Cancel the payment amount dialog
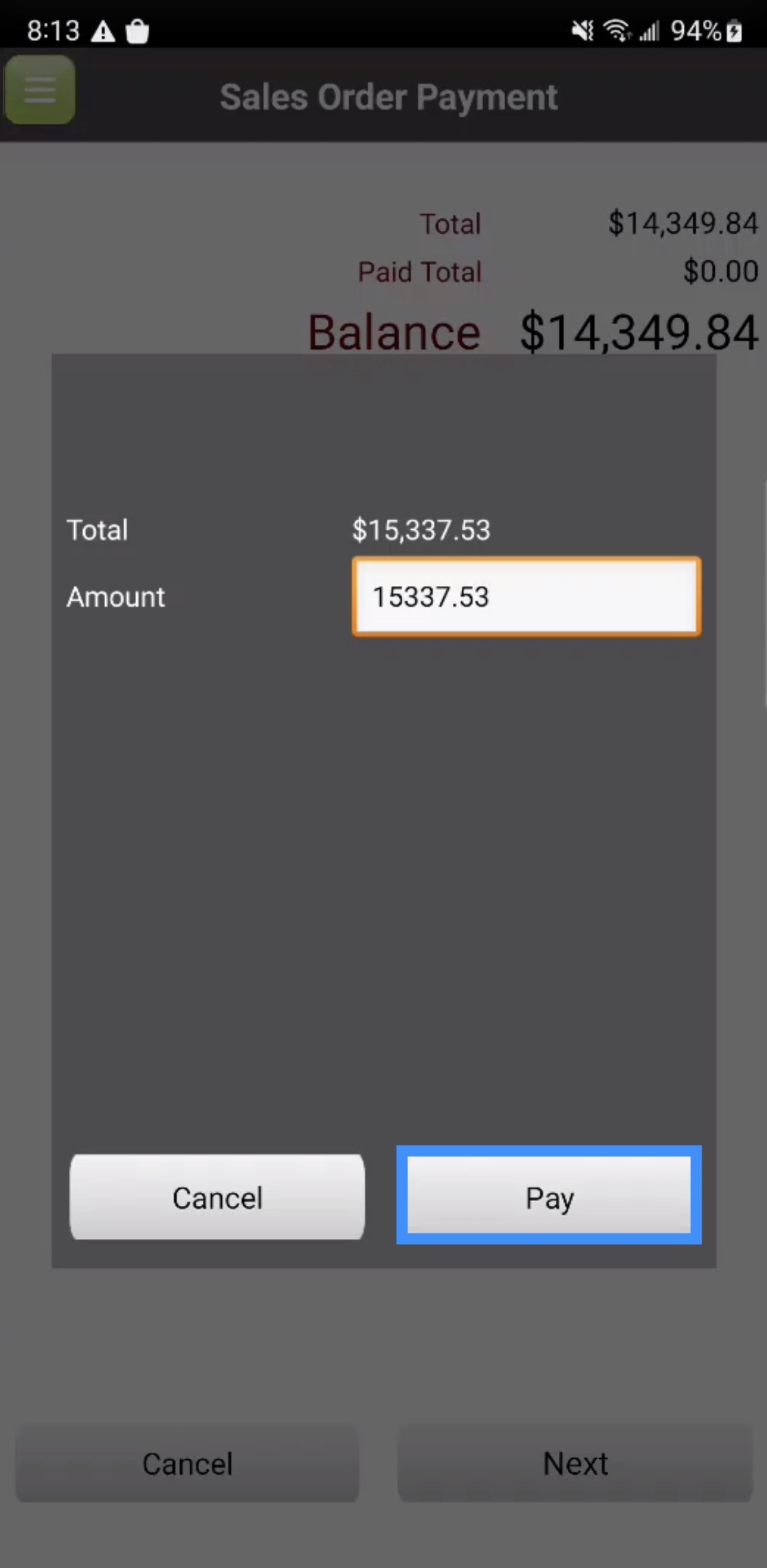 [x=217, y=1198]
